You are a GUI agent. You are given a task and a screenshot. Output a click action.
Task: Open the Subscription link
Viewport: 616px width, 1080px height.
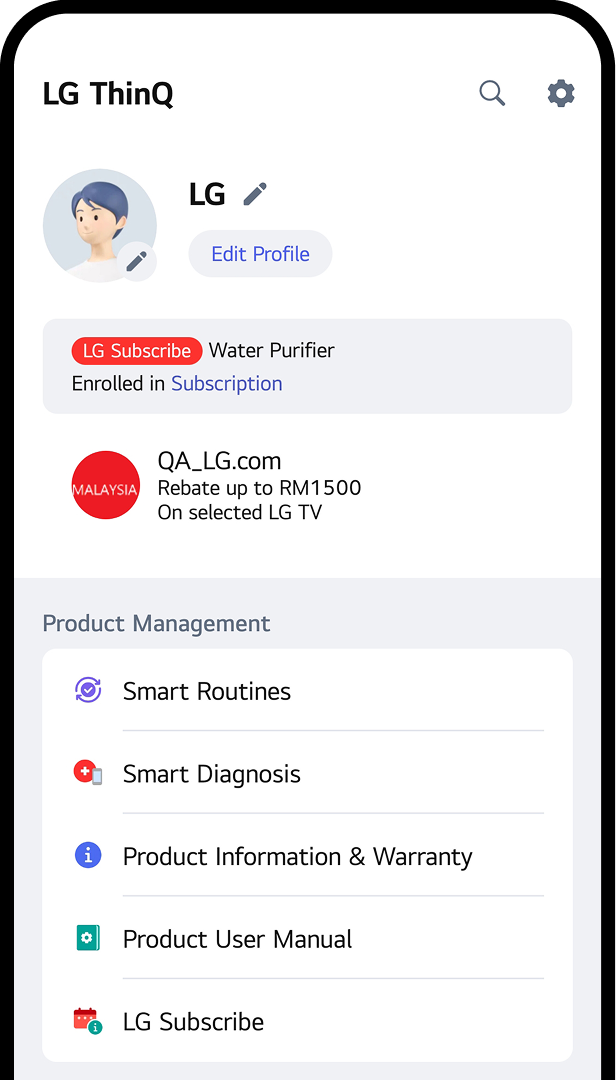pyautogui.click(x=227, y=384)
